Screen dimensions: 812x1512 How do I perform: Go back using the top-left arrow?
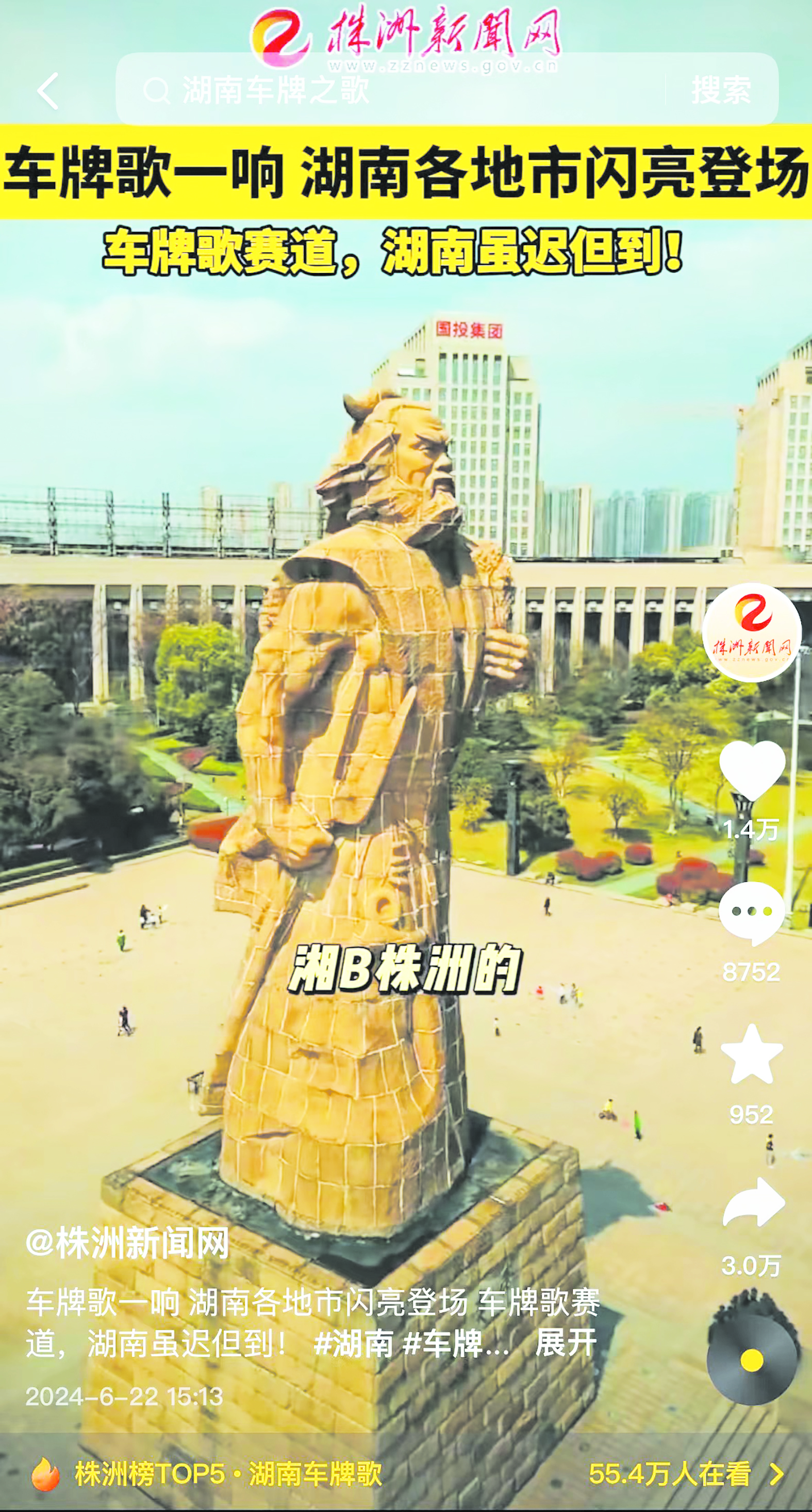48,91
